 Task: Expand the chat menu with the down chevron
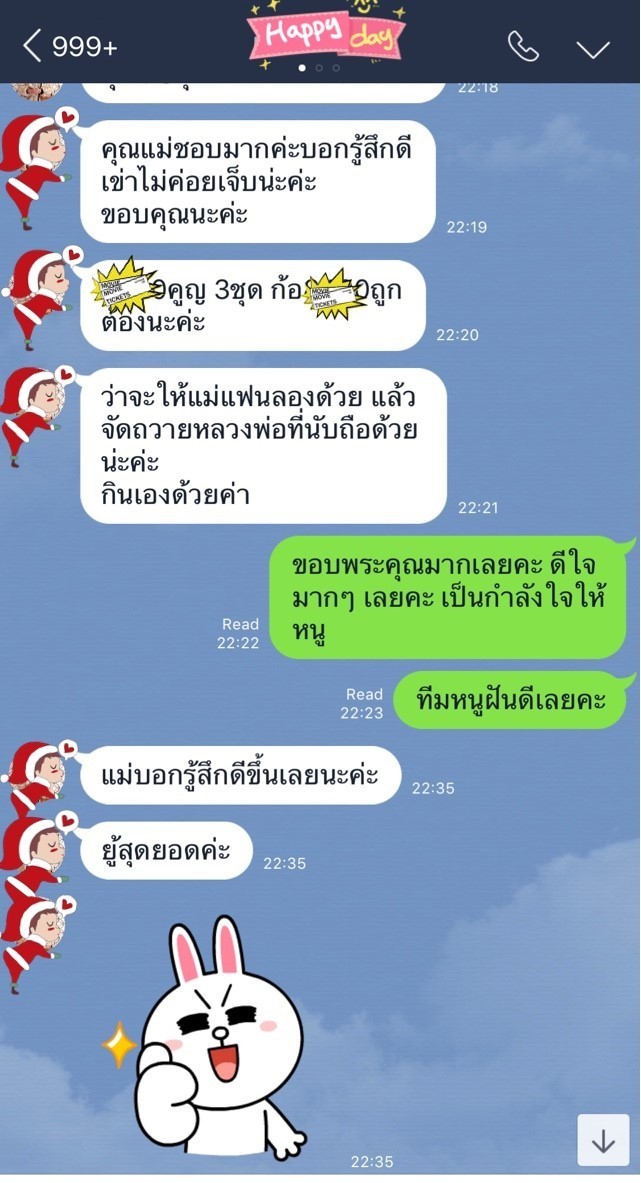click(593, 48)
